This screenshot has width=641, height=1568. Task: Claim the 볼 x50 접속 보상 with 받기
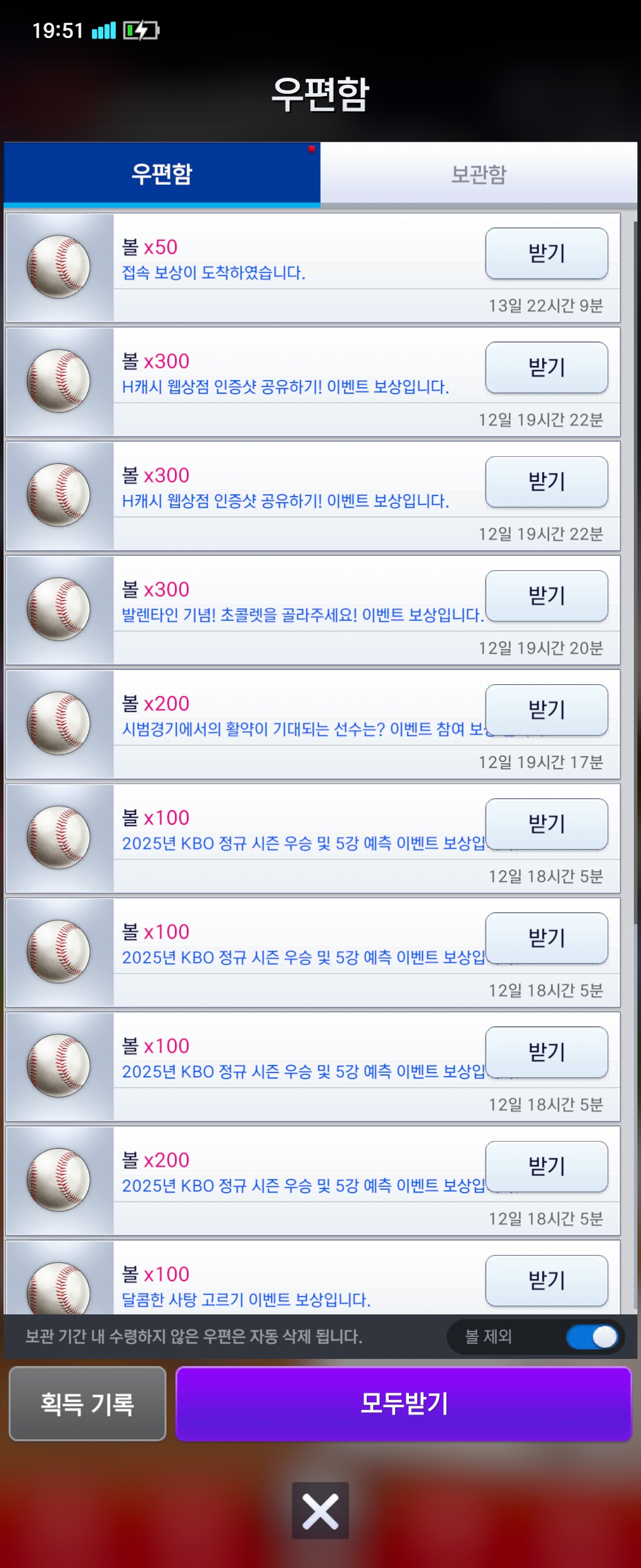(546, 253)
